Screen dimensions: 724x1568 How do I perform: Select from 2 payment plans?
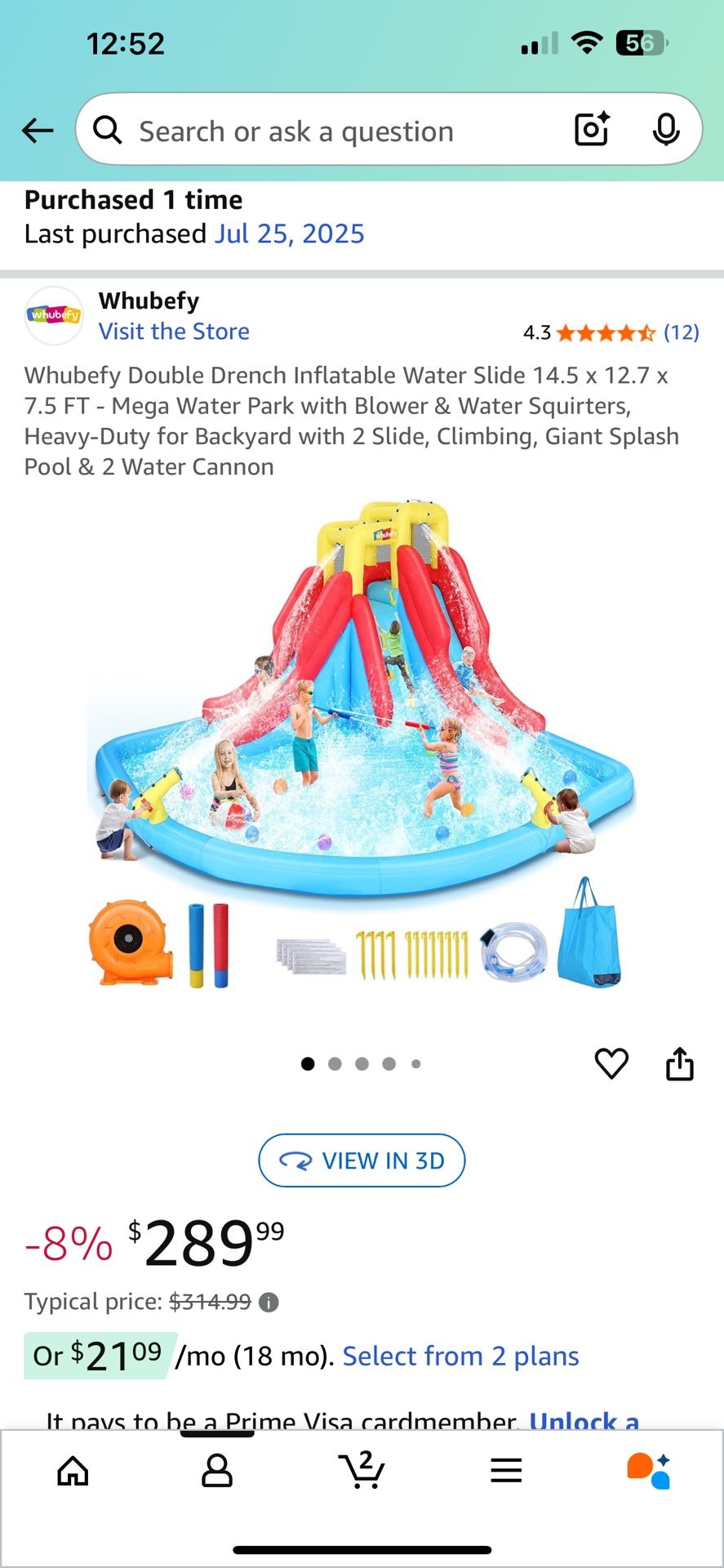click(x=460, y=1356)
